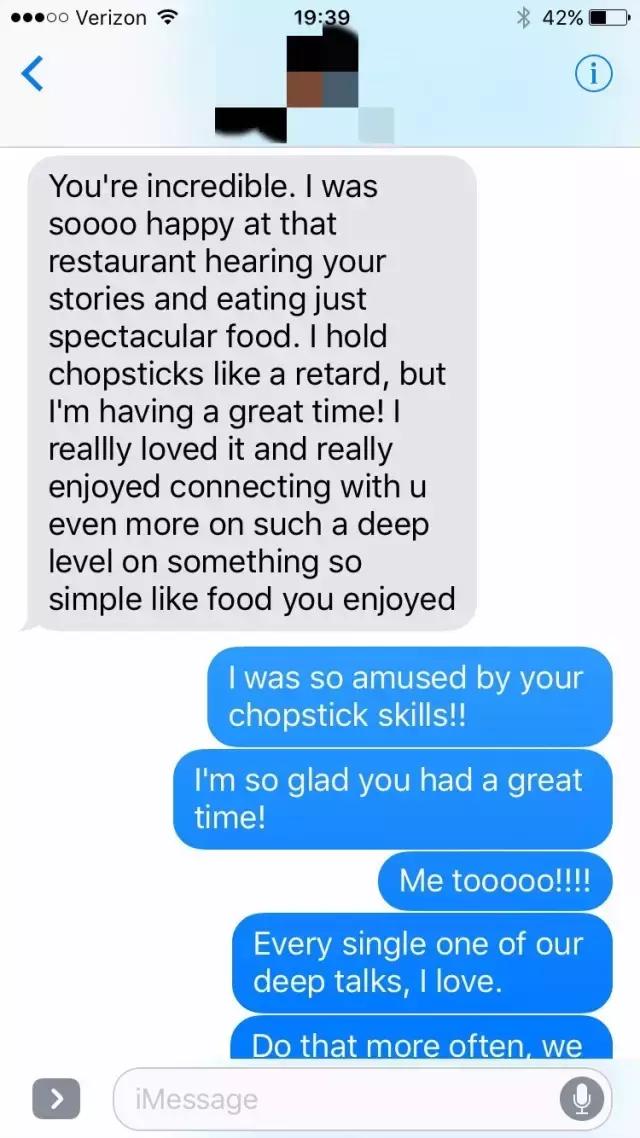640x1138 pixels.
Task: Open conversation details info icon
Action: 594,74
